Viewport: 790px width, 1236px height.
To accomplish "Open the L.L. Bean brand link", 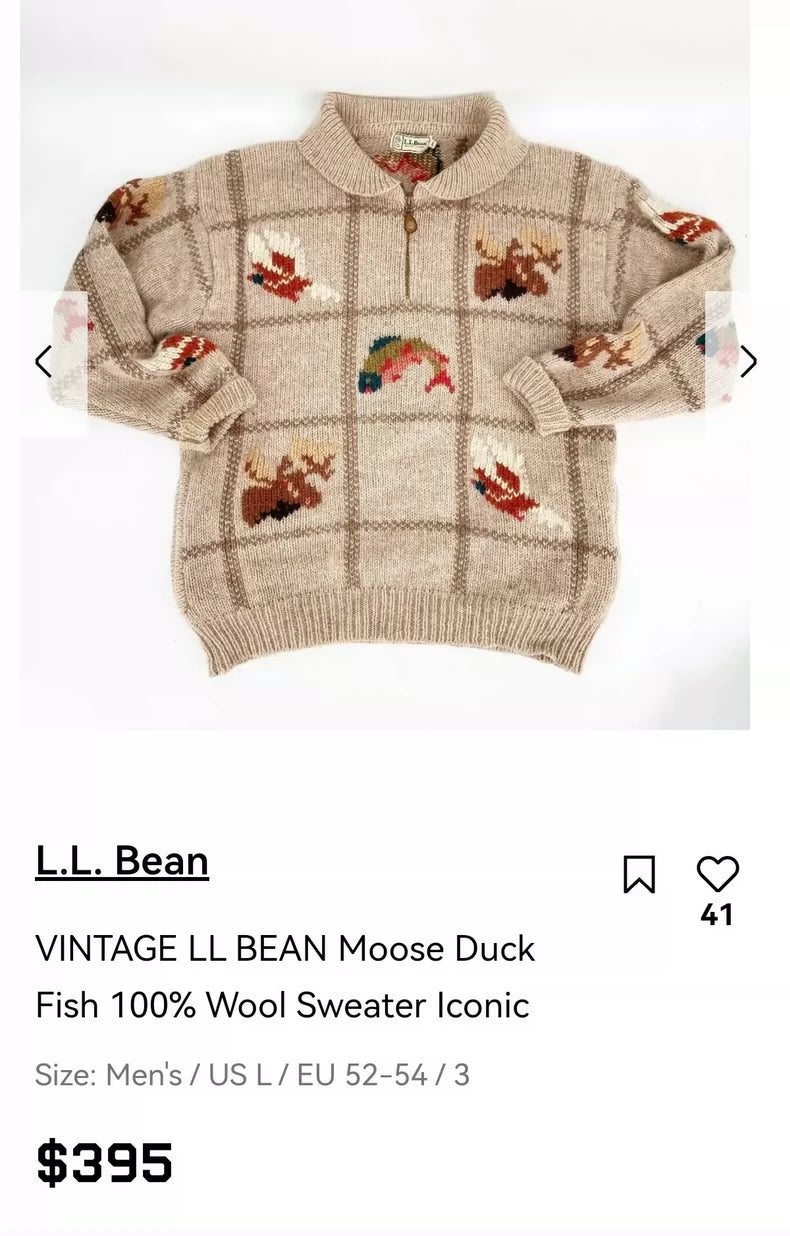I will pos(122,861).
